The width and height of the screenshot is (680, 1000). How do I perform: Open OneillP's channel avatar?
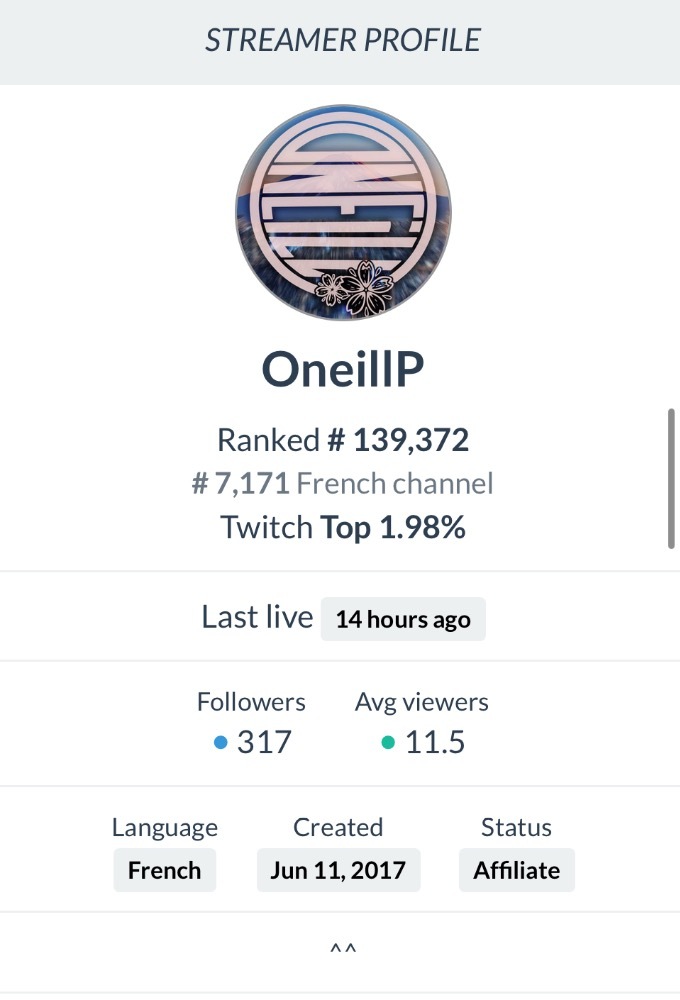(342, 213)
